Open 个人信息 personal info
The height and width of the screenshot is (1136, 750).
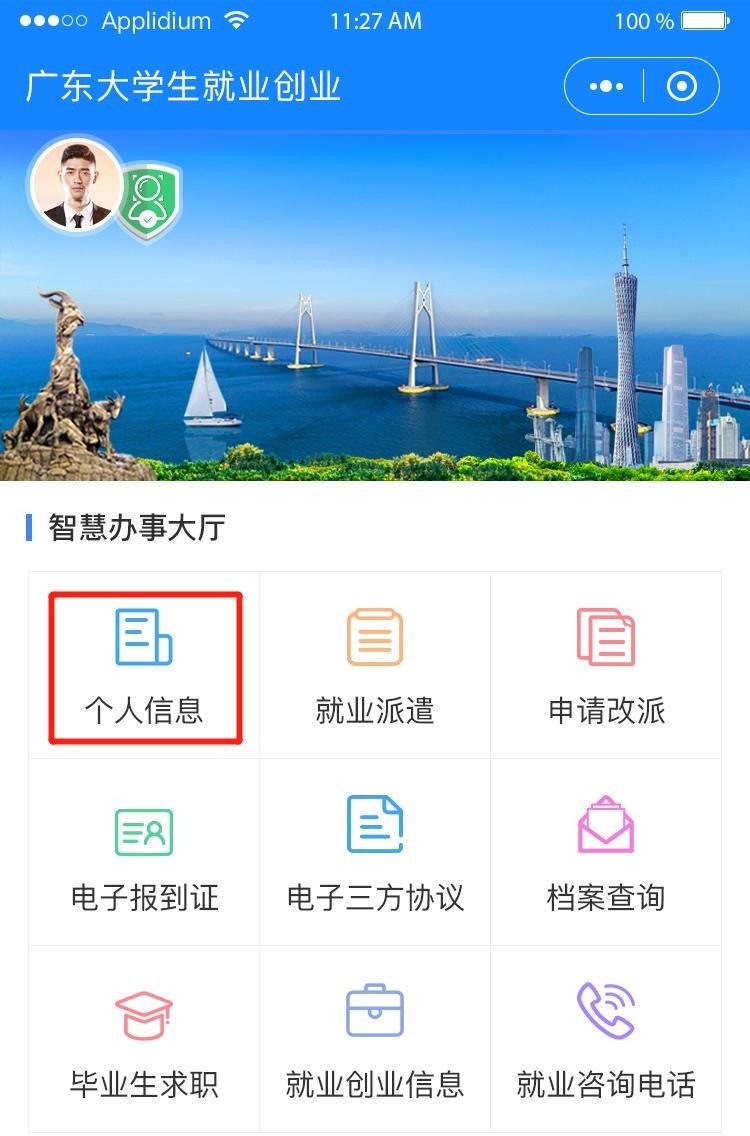click(x=145, y=667)
